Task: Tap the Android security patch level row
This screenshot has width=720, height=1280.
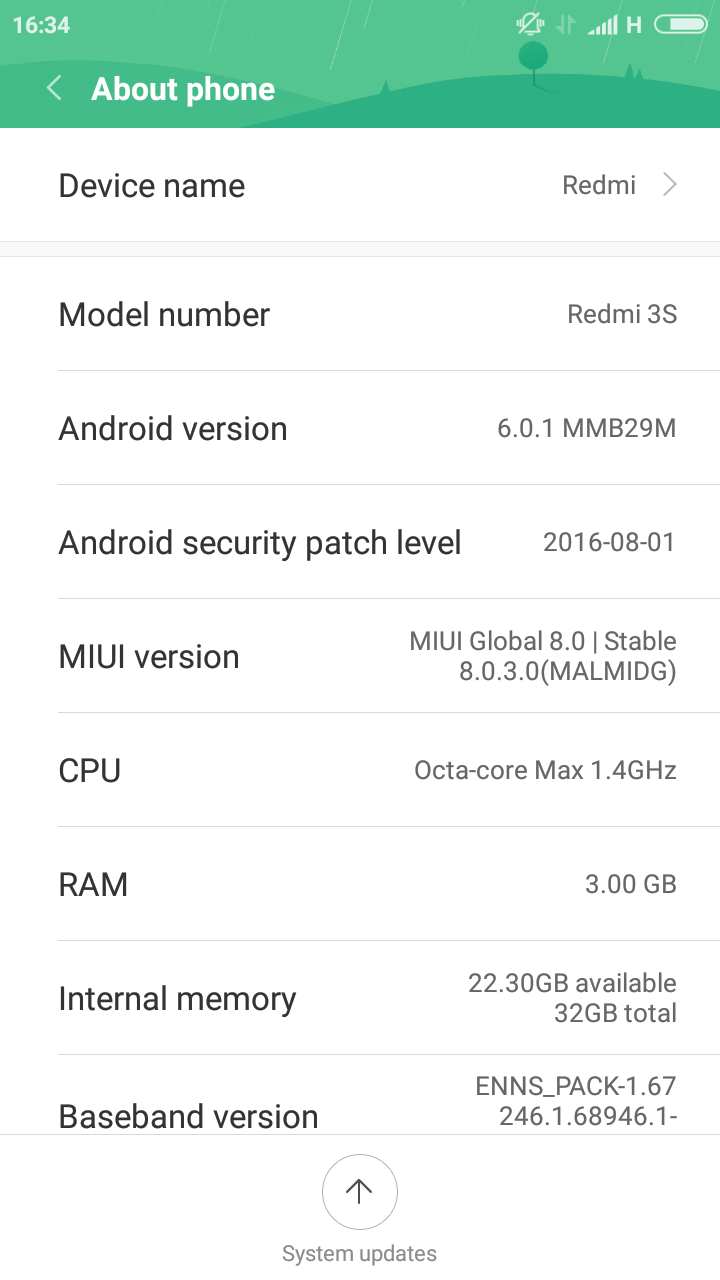Action: click(x=360, y=542)
